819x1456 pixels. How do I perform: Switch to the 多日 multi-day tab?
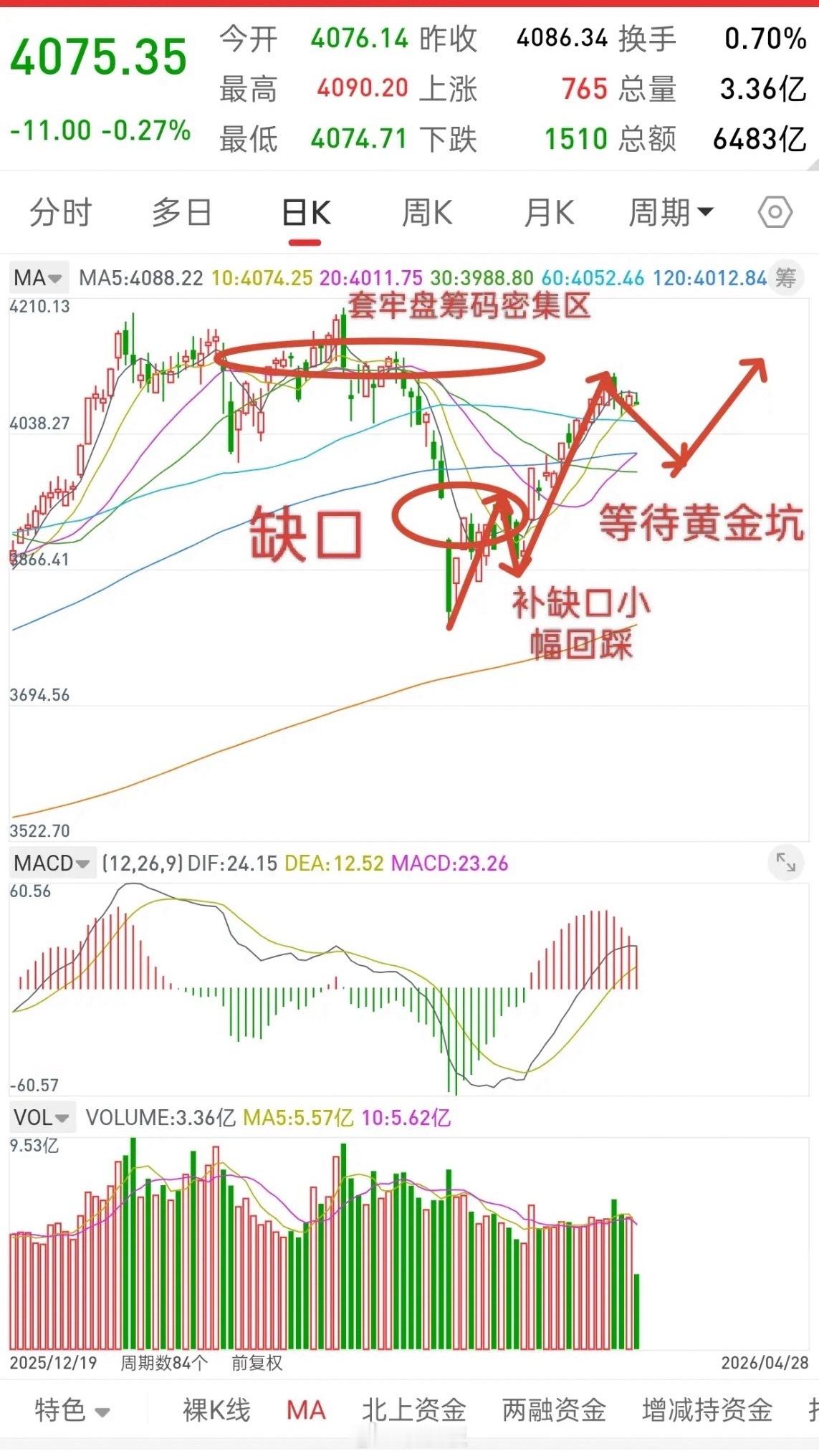[181, 212]
